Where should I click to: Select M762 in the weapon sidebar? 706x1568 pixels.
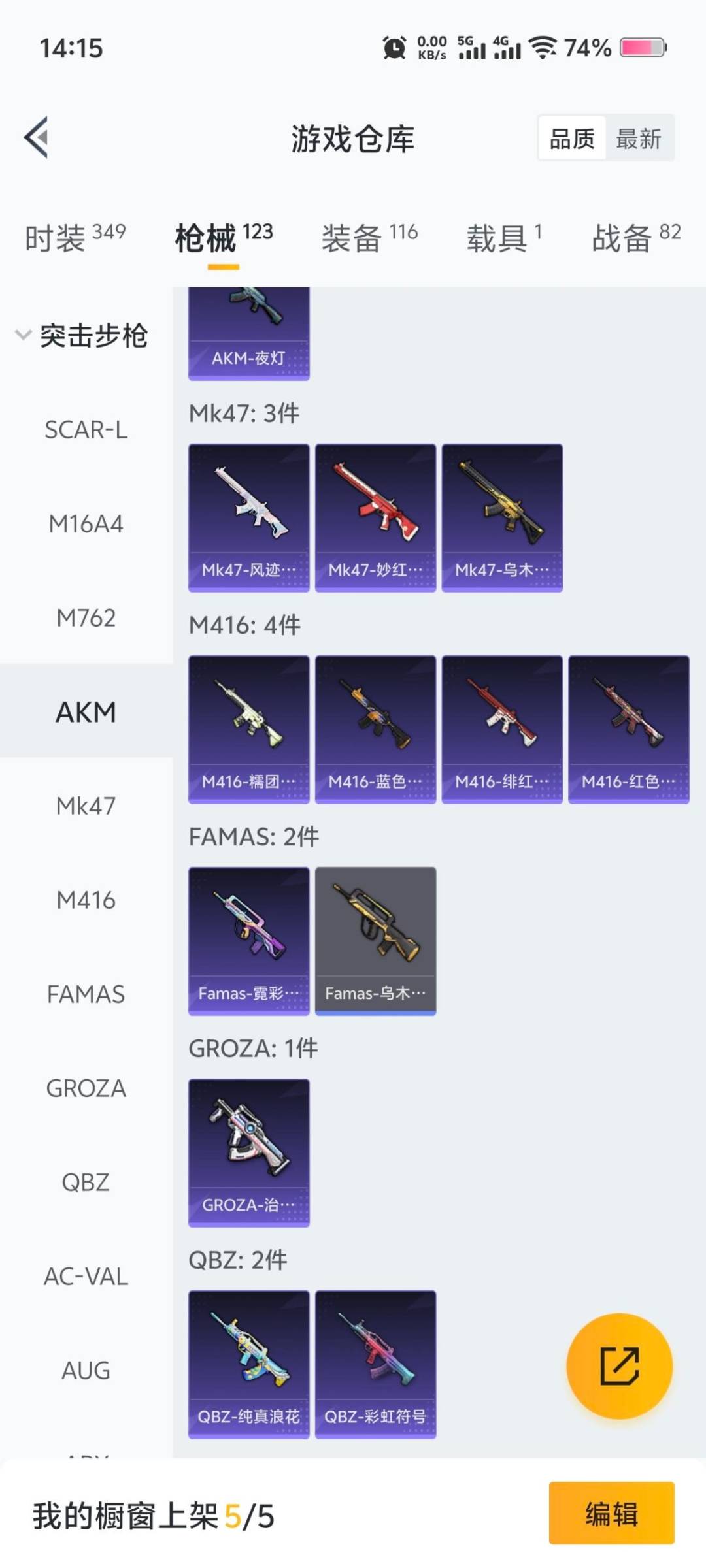coord(86,618)
